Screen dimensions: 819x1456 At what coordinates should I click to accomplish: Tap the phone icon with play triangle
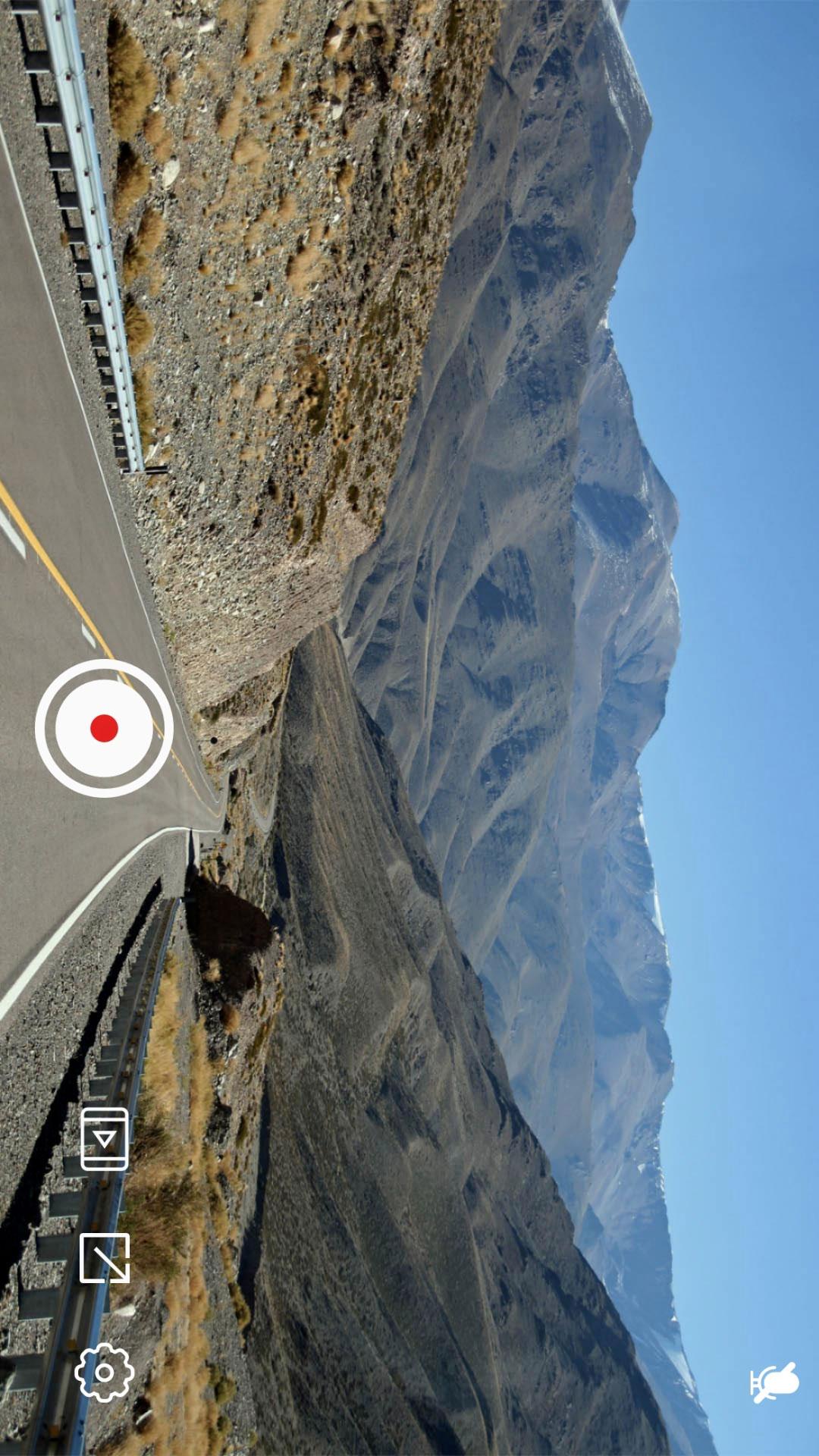click(105, 1139)
